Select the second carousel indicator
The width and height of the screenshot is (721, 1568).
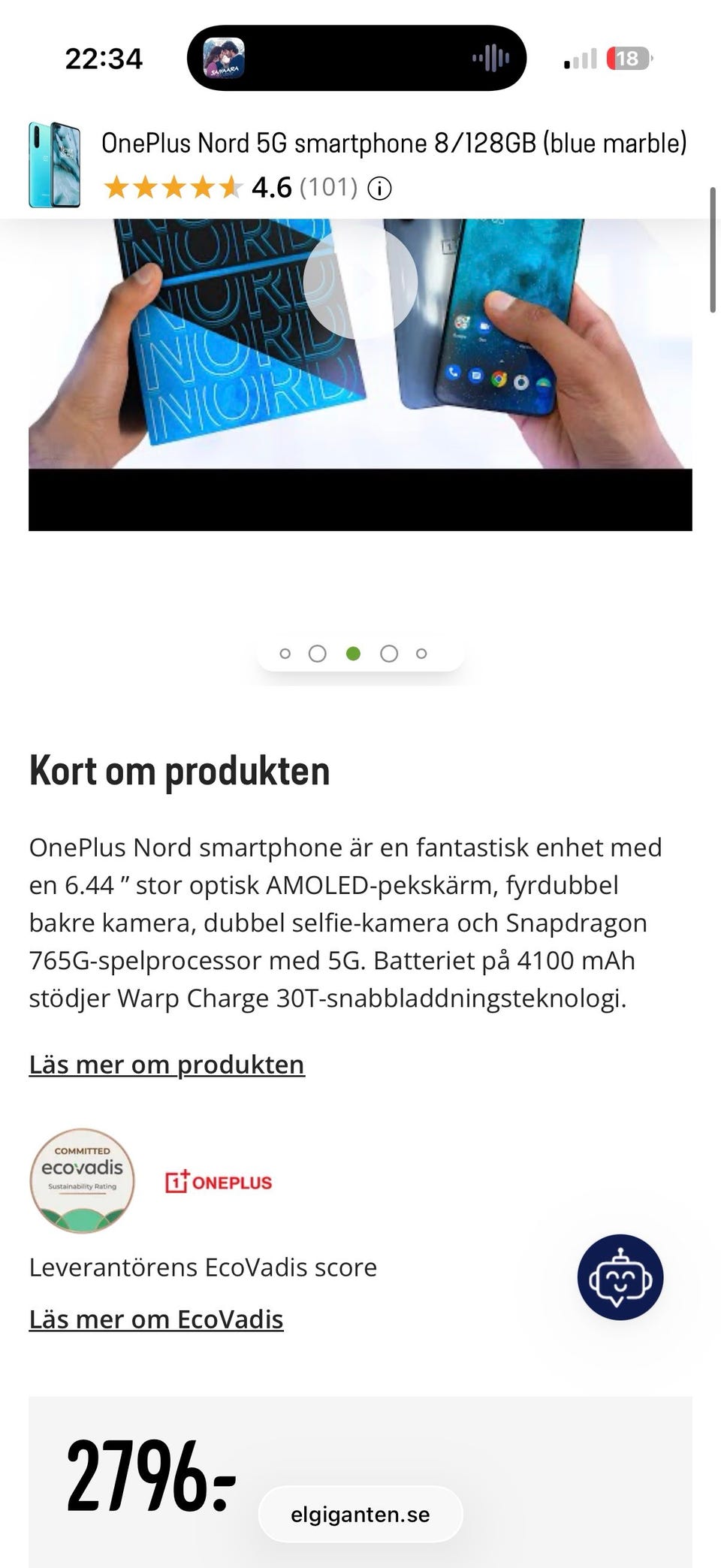pyautogui.click(x=318, y=653)
